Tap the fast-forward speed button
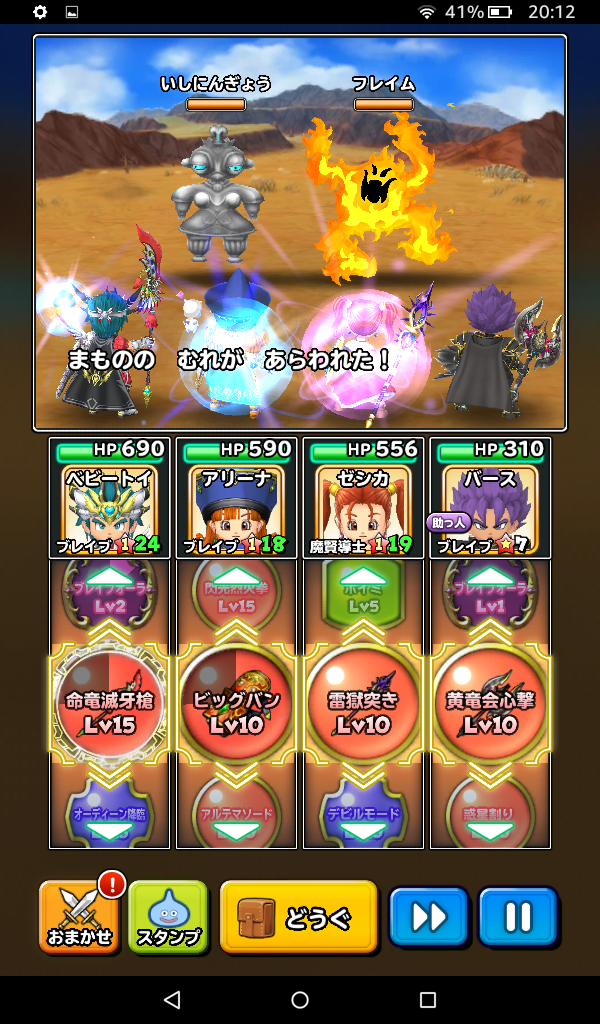The height and width of the screenshot is (1024, 600). [428, 917]
